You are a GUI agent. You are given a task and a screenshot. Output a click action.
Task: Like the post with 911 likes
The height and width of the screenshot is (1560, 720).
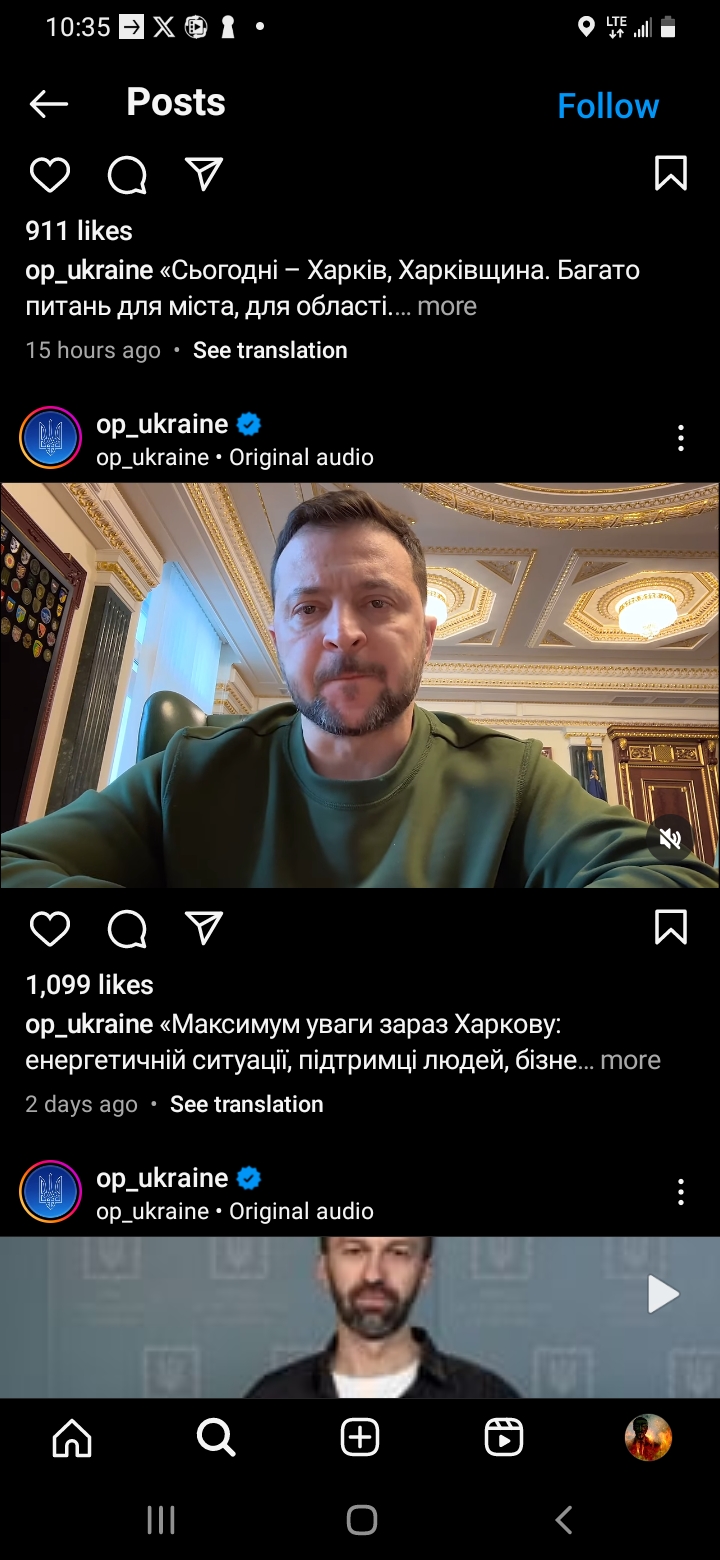pos(49,175)
